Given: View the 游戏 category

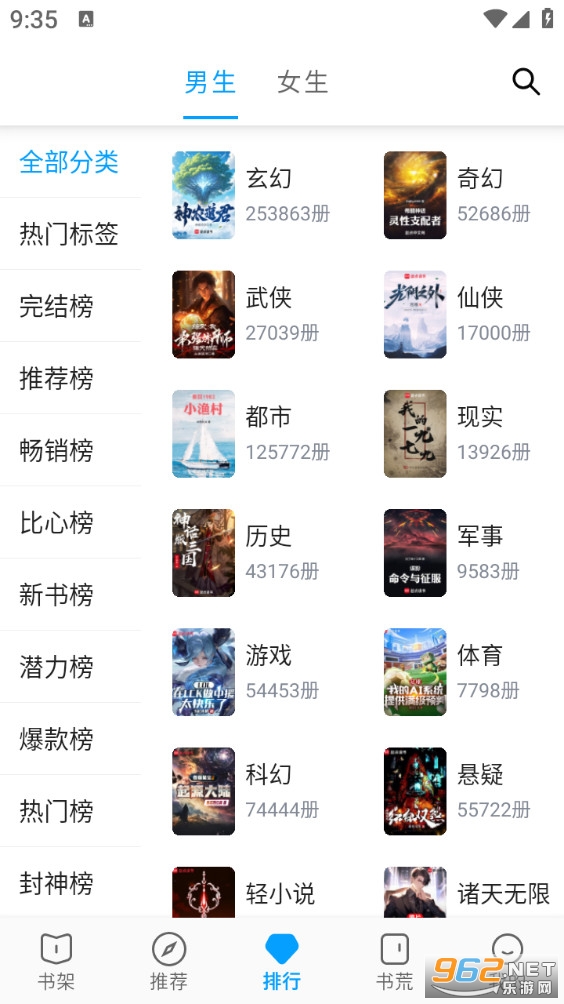Looking at the screenshot, I should click(x=256, y=672).
